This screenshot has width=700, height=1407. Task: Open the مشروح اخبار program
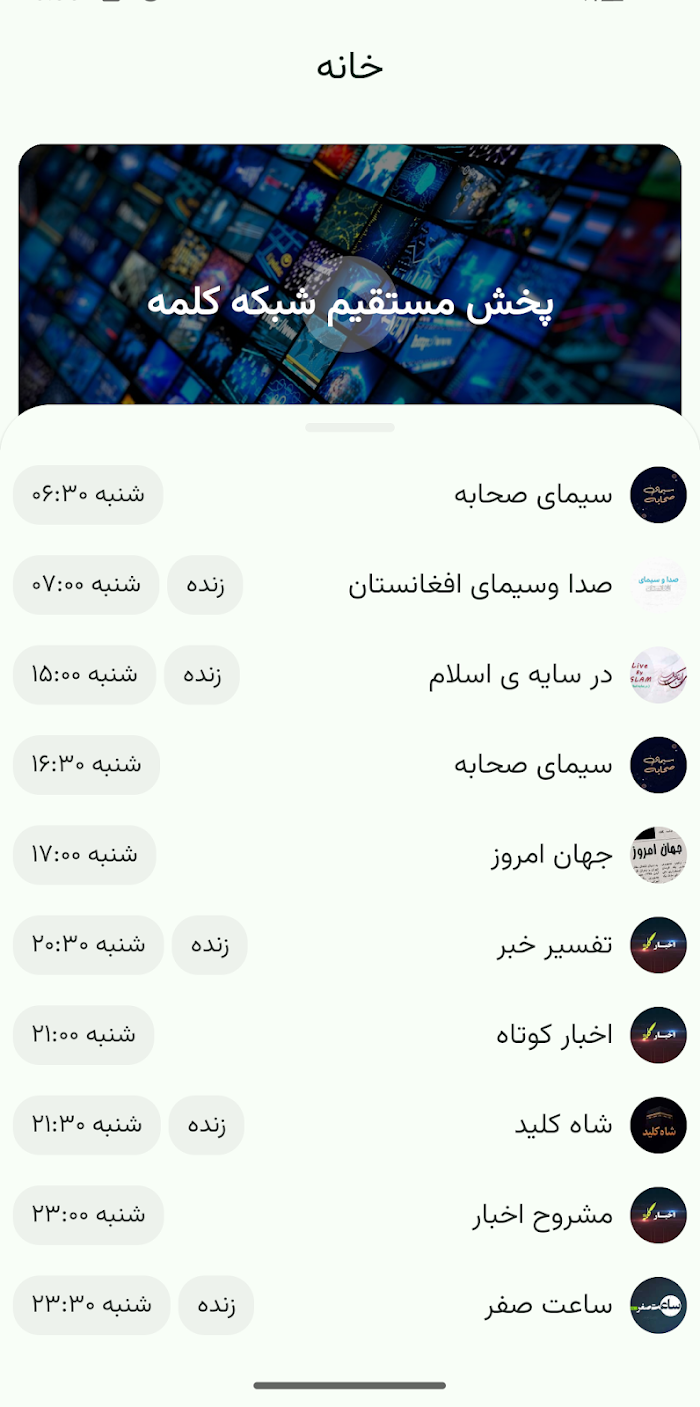point(350,1215)
